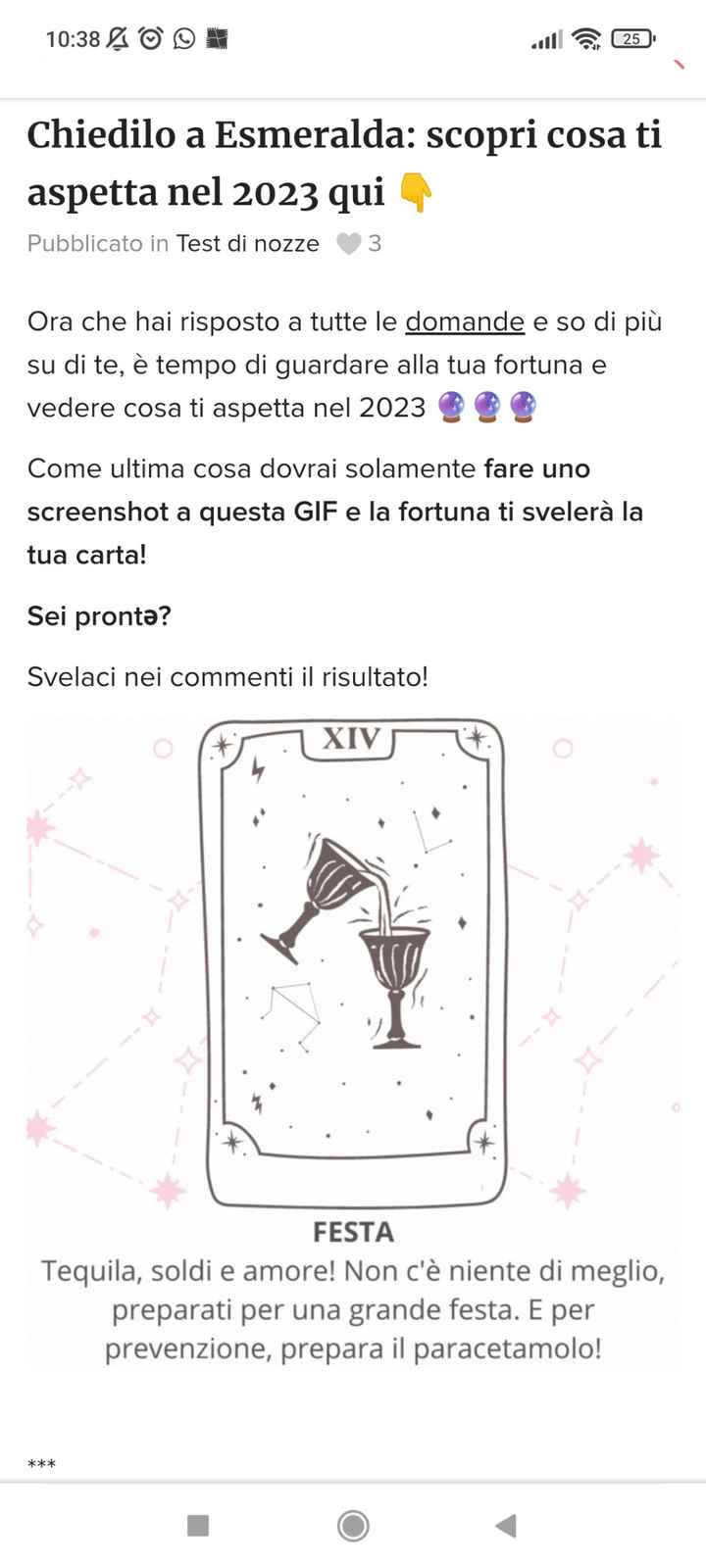
Task: Tap the back triangle navigation button
Action: [505, 1526]
